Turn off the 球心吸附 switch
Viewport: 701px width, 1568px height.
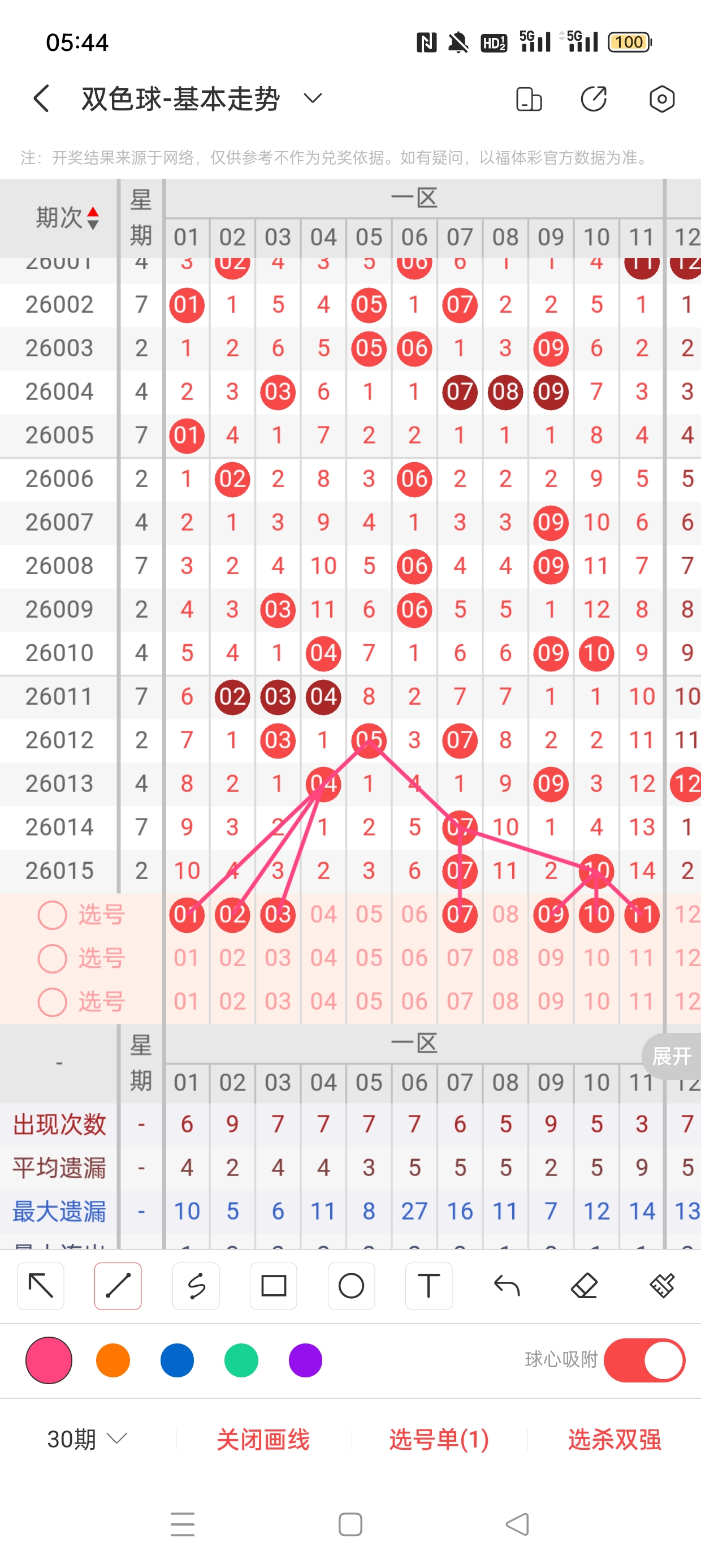[x=644, y=1360]
